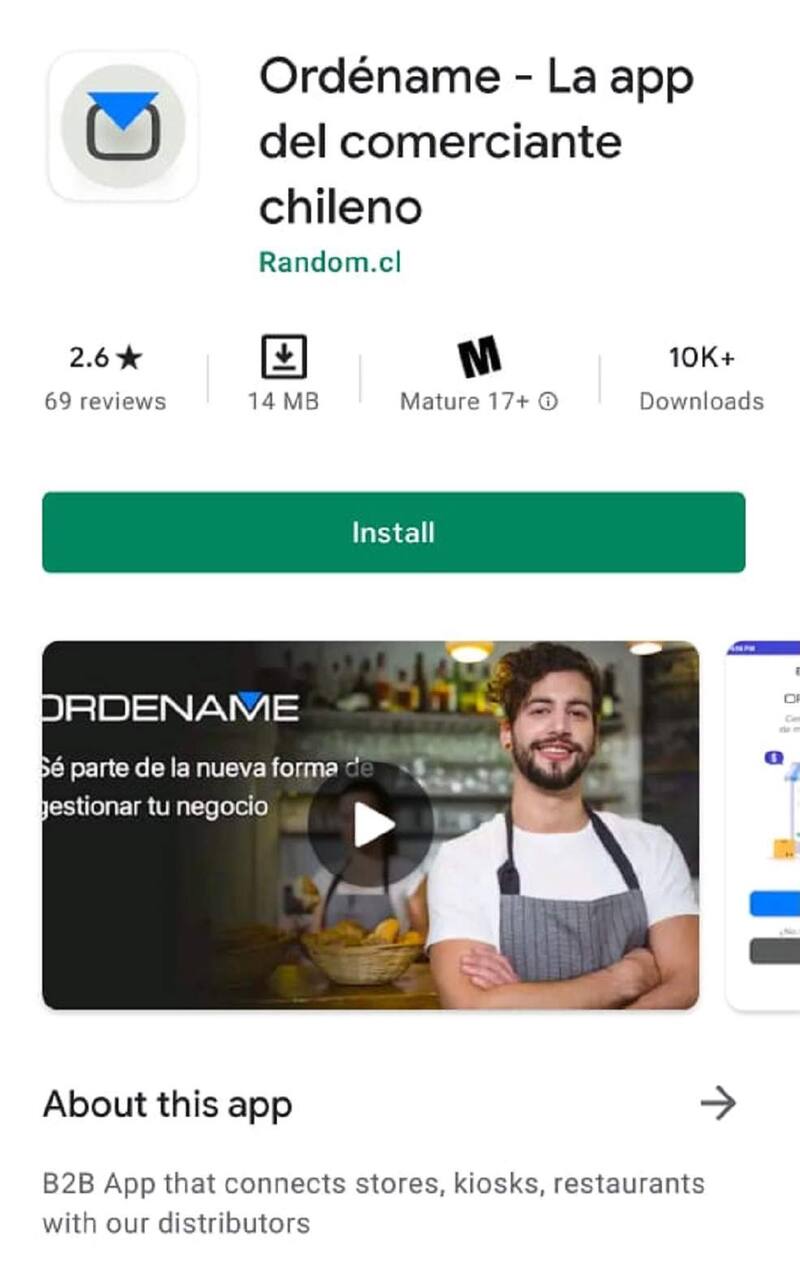This screenshot has height=1280, width=800.
Task: Tap the Mature 17+ info icon
Action: coord(548,402)
